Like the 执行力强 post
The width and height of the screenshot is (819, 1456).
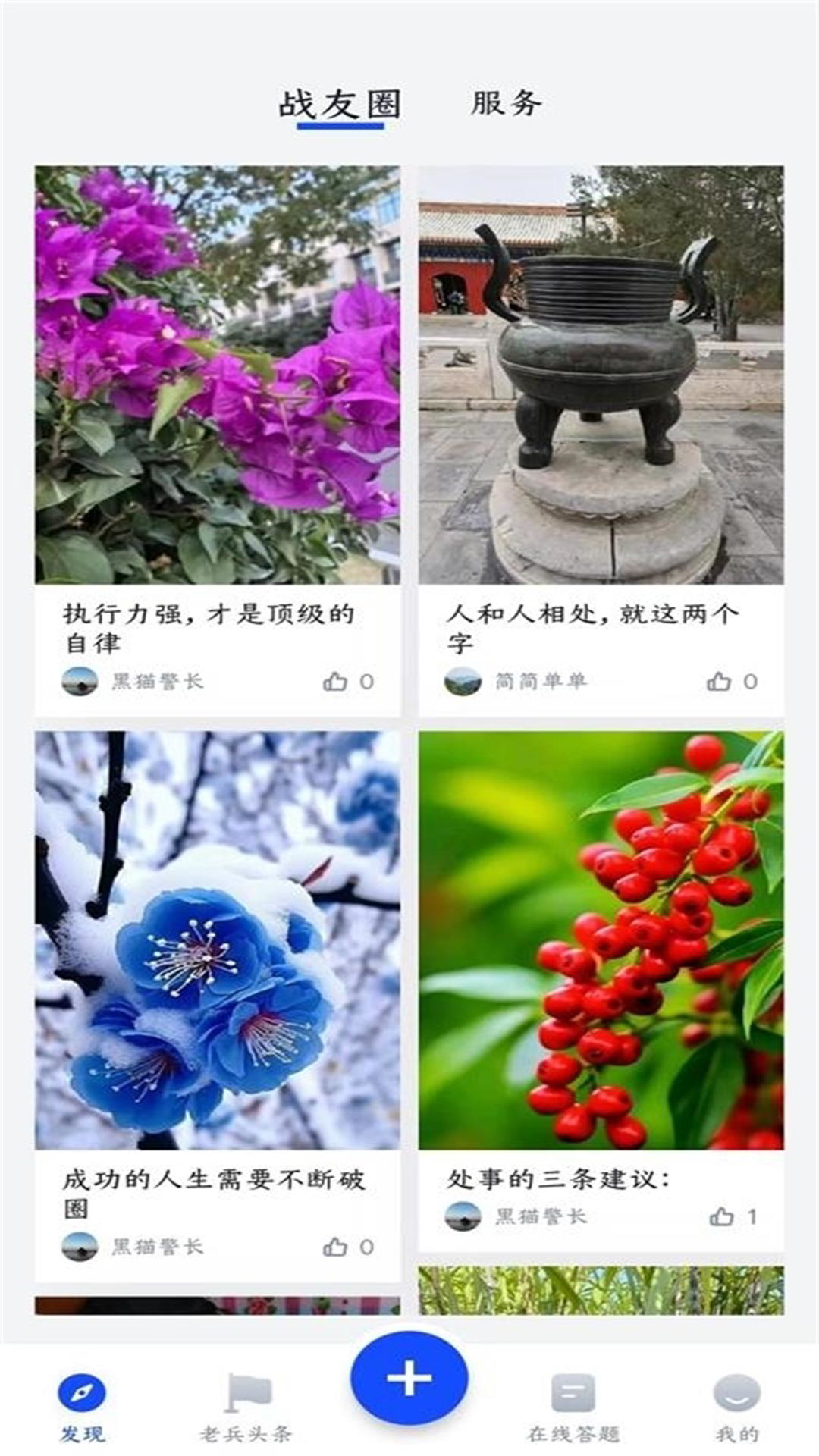[334, 680]
